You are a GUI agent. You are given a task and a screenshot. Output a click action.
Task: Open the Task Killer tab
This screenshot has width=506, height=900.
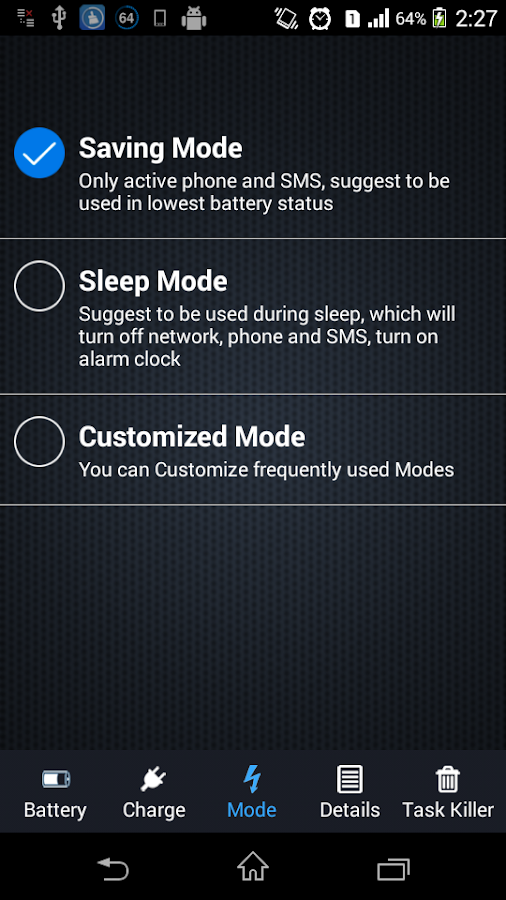point(447,792)
